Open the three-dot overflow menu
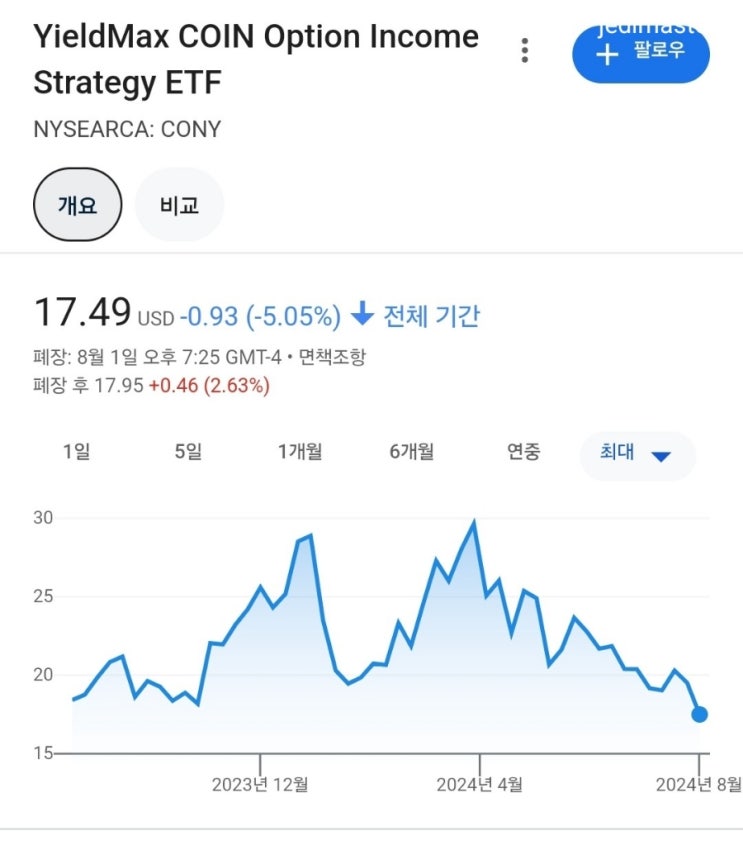The height and width of the screenshot is (859, 743). click(x=525, y=50)
